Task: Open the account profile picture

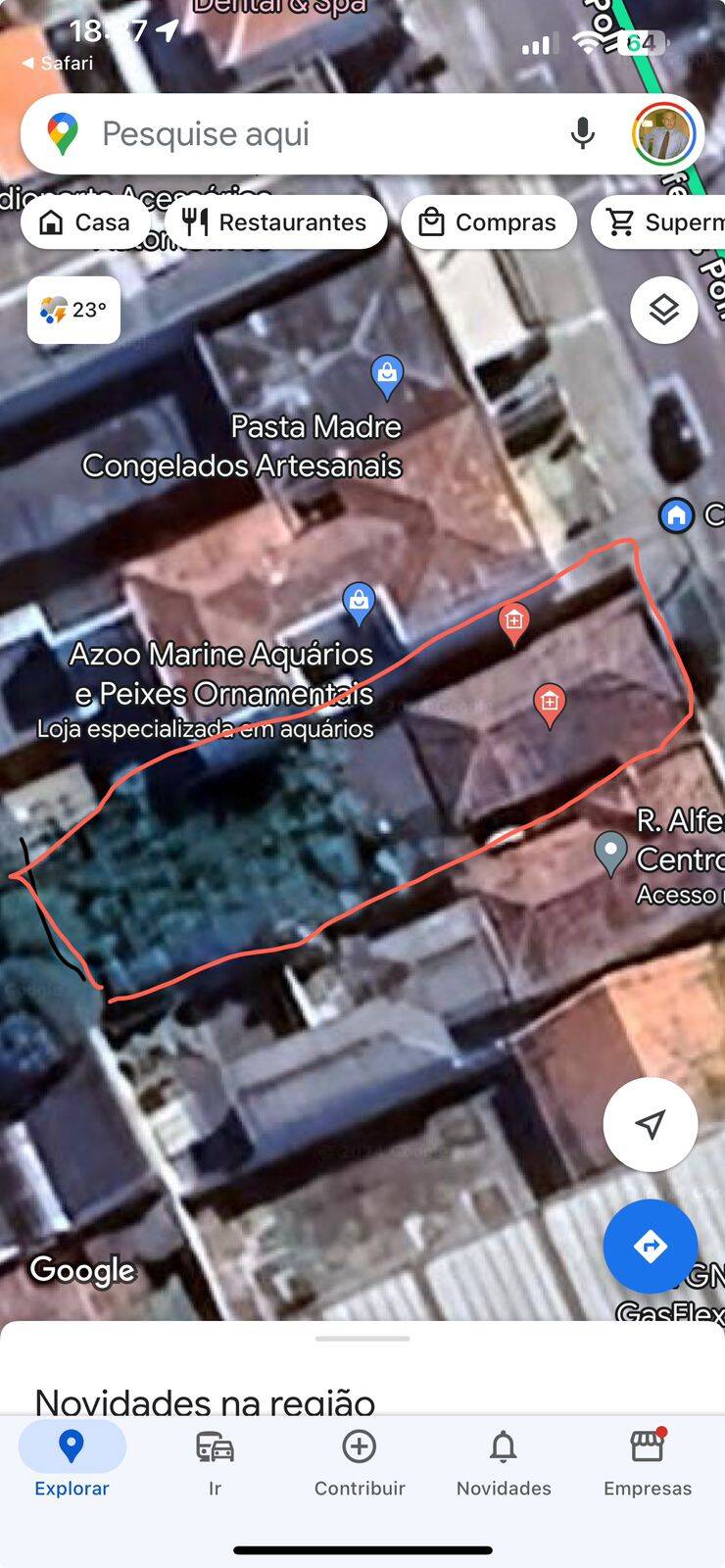Action: click(x=663, y=134)
